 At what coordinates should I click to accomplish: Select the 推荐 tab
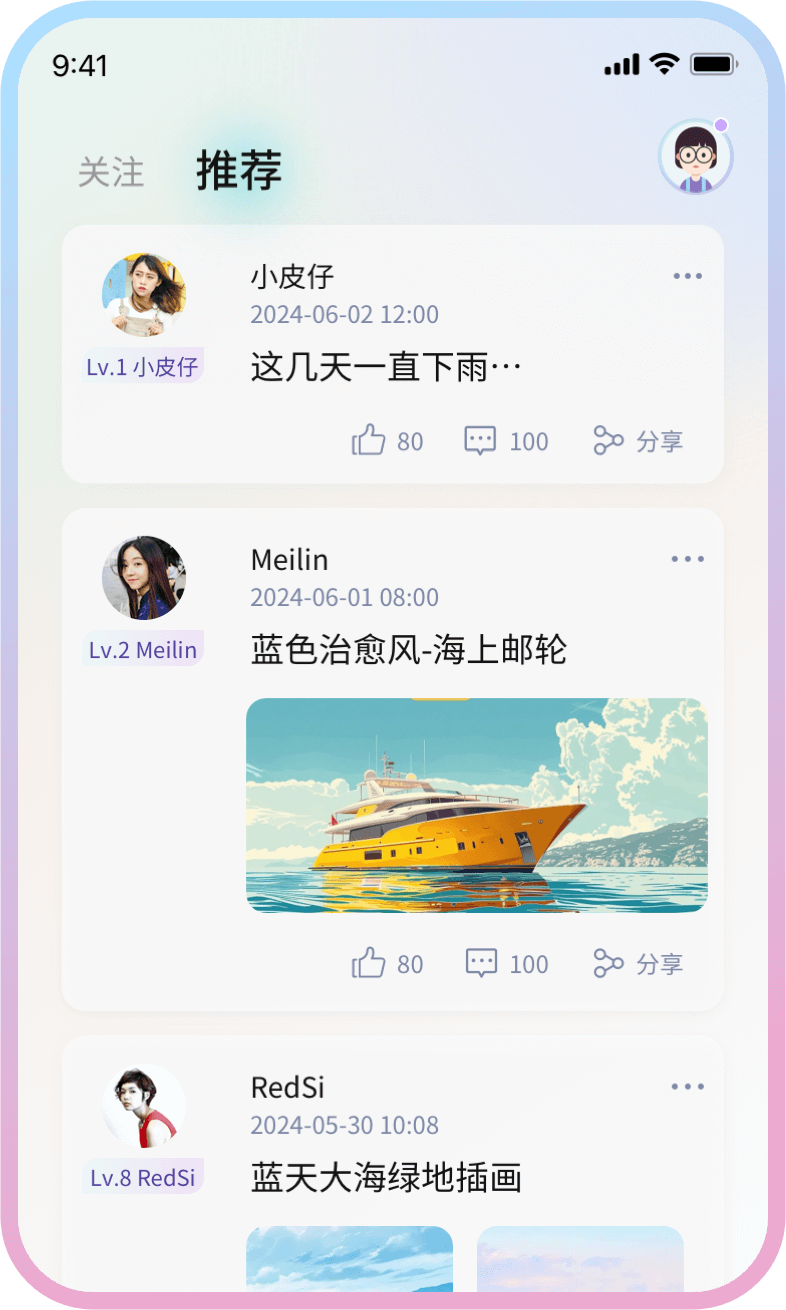tap(238, 170)
